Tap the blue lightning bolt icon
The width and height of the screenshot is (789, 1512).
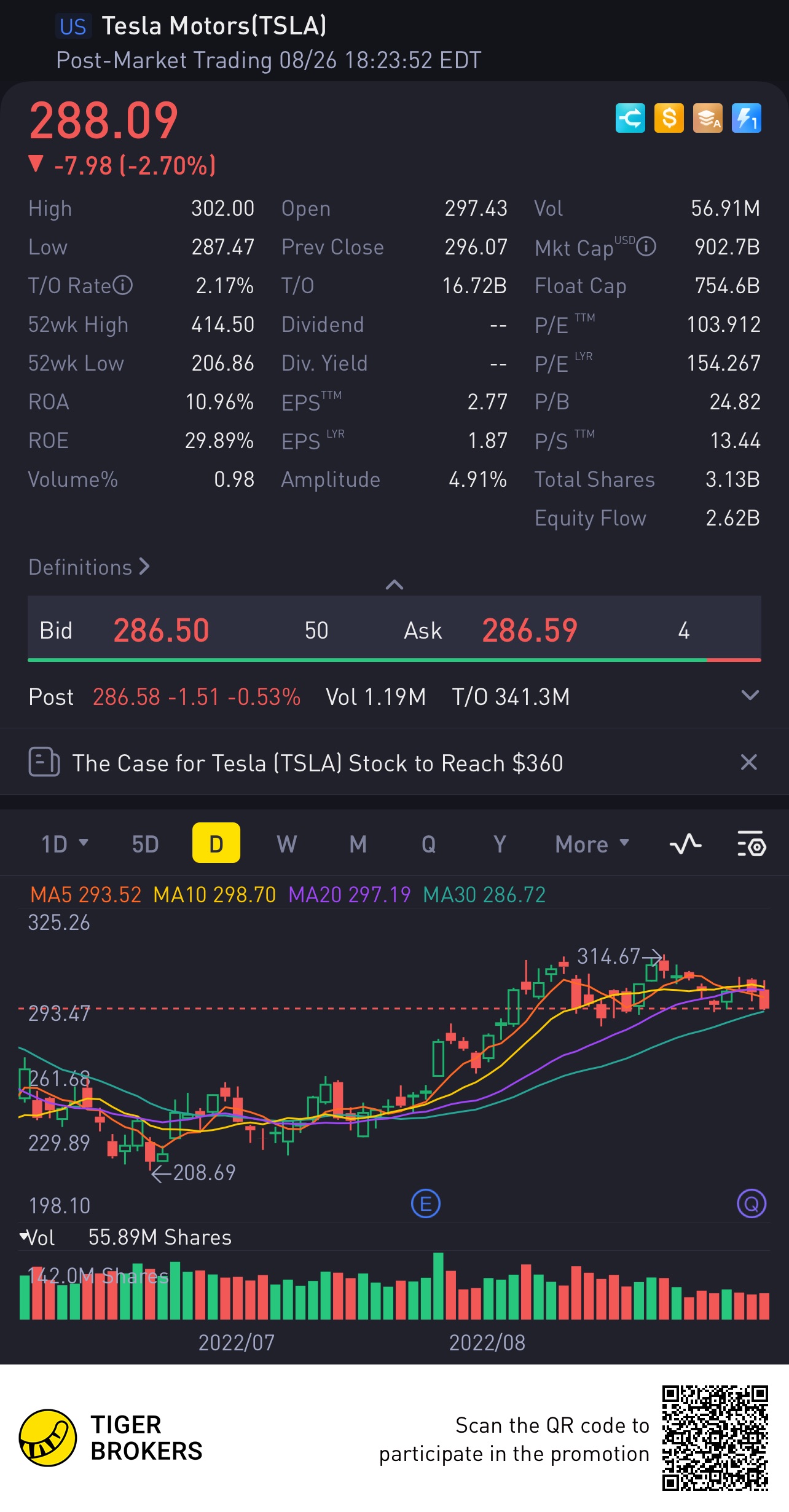click(746, 117)
